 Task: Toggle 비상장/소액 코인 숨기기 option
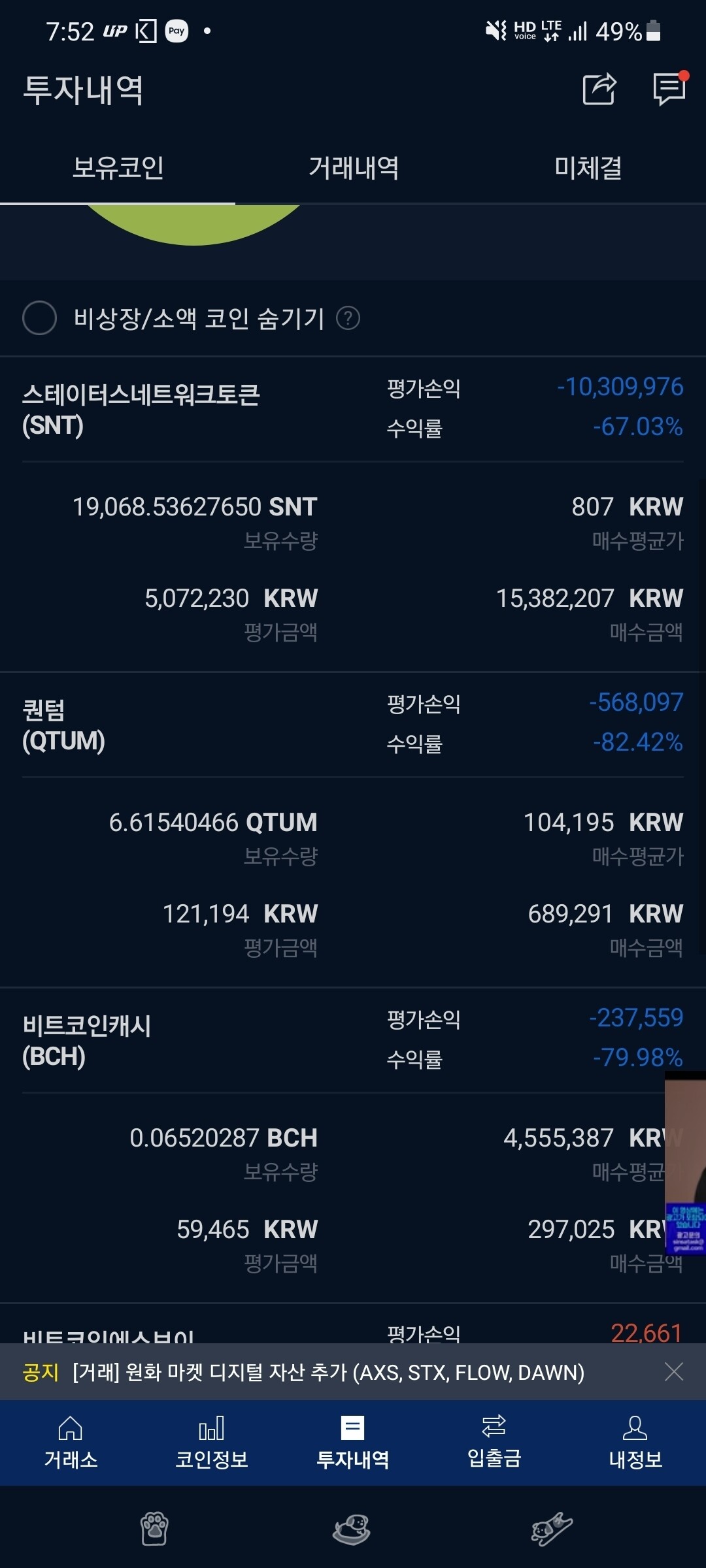(40, 318)
